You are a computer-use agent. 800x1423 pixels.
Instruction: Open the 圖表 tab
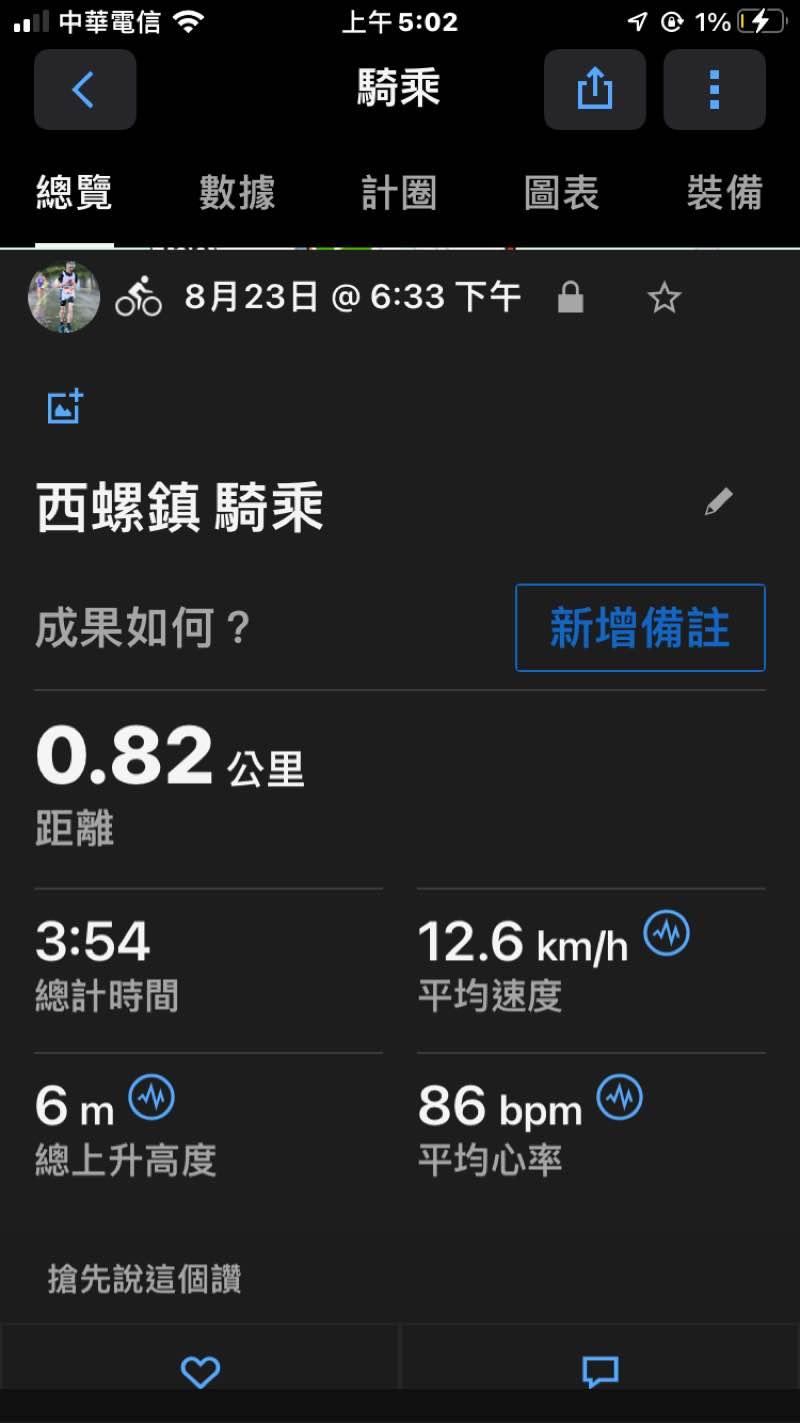tap(561, 193)
